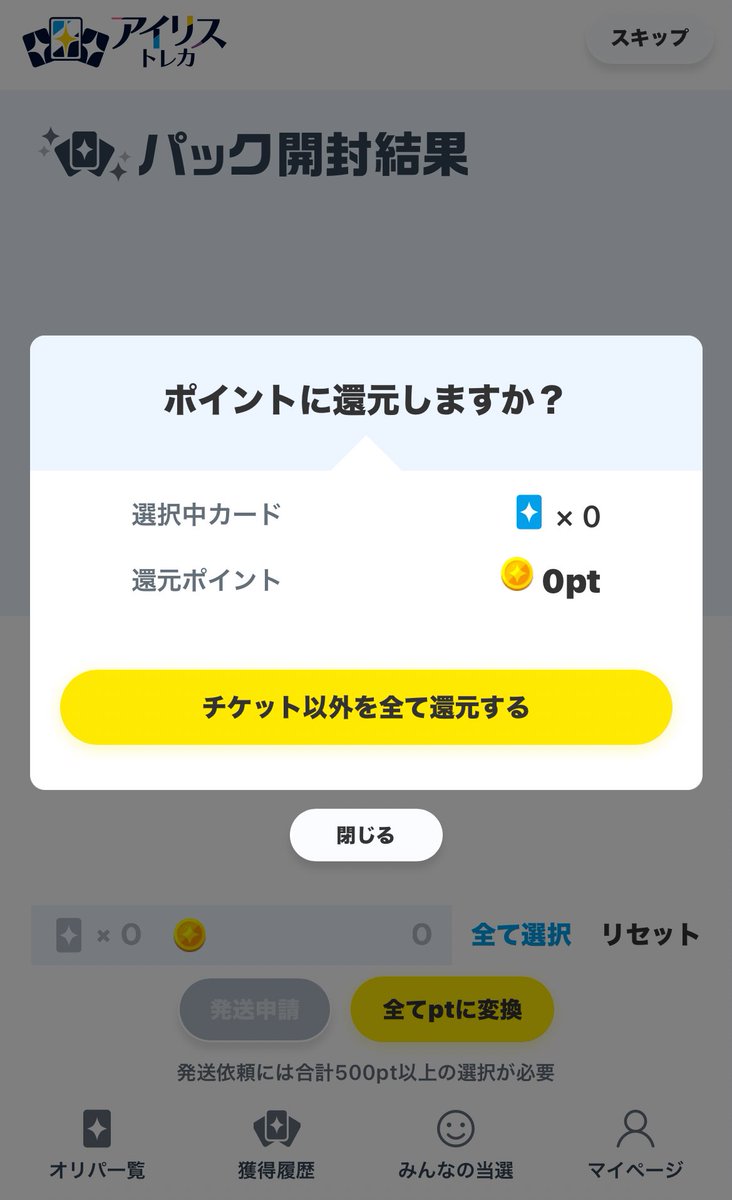Tap リセット to clear selection
The image size is (732, 1200).
650,935
